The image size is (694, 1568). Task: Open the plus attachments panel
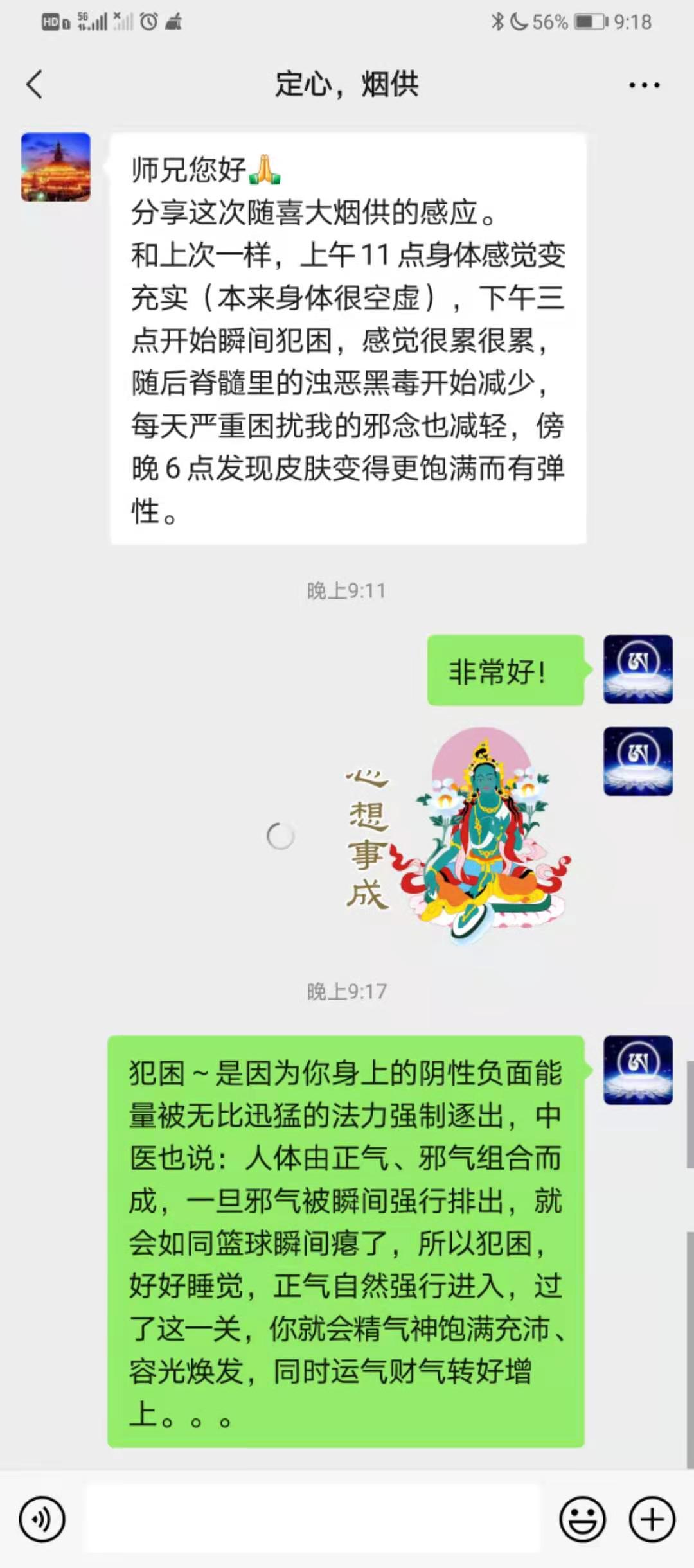[652, 1519]
